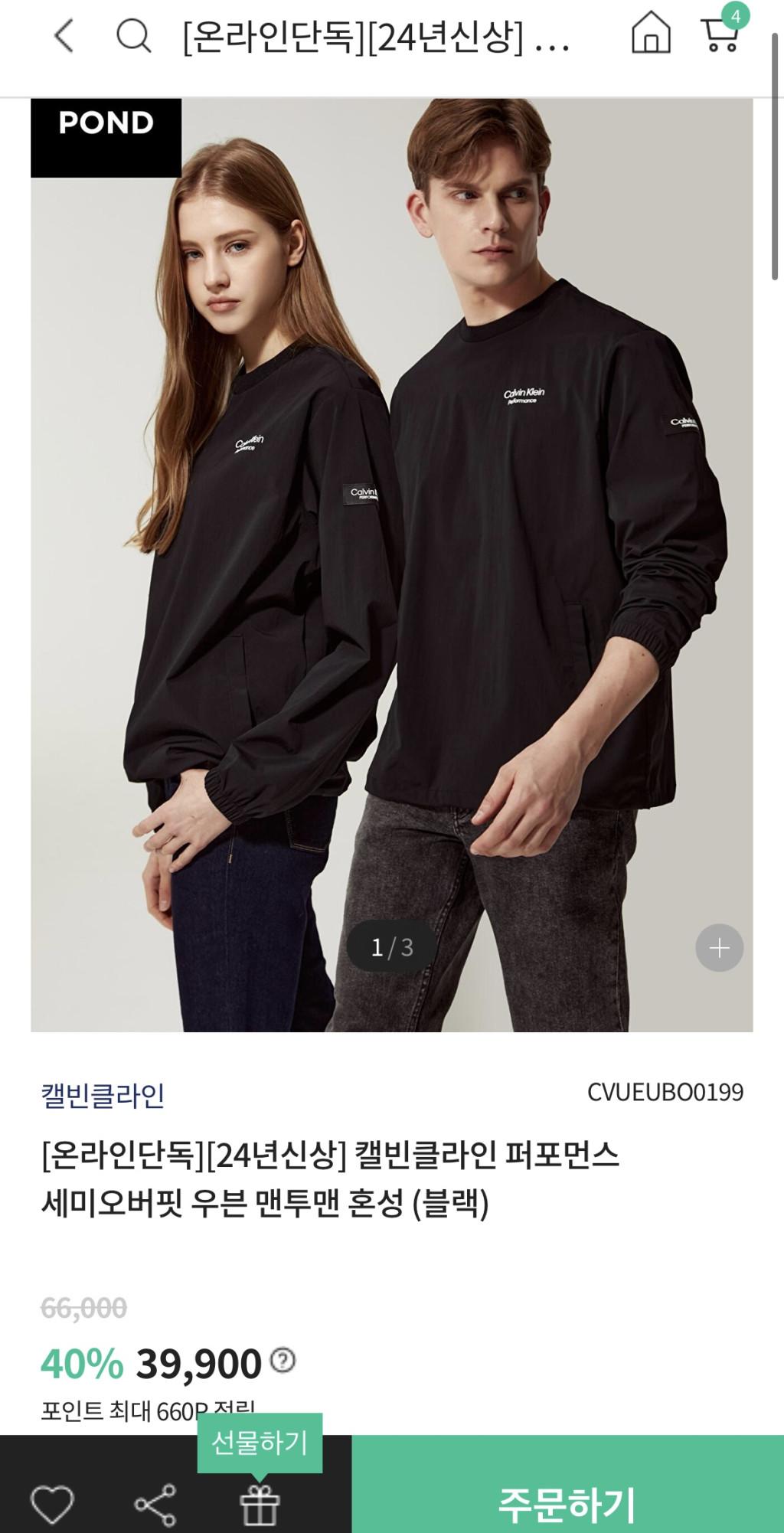
Task: Go to the home page icon
Action: pos(650,34)
